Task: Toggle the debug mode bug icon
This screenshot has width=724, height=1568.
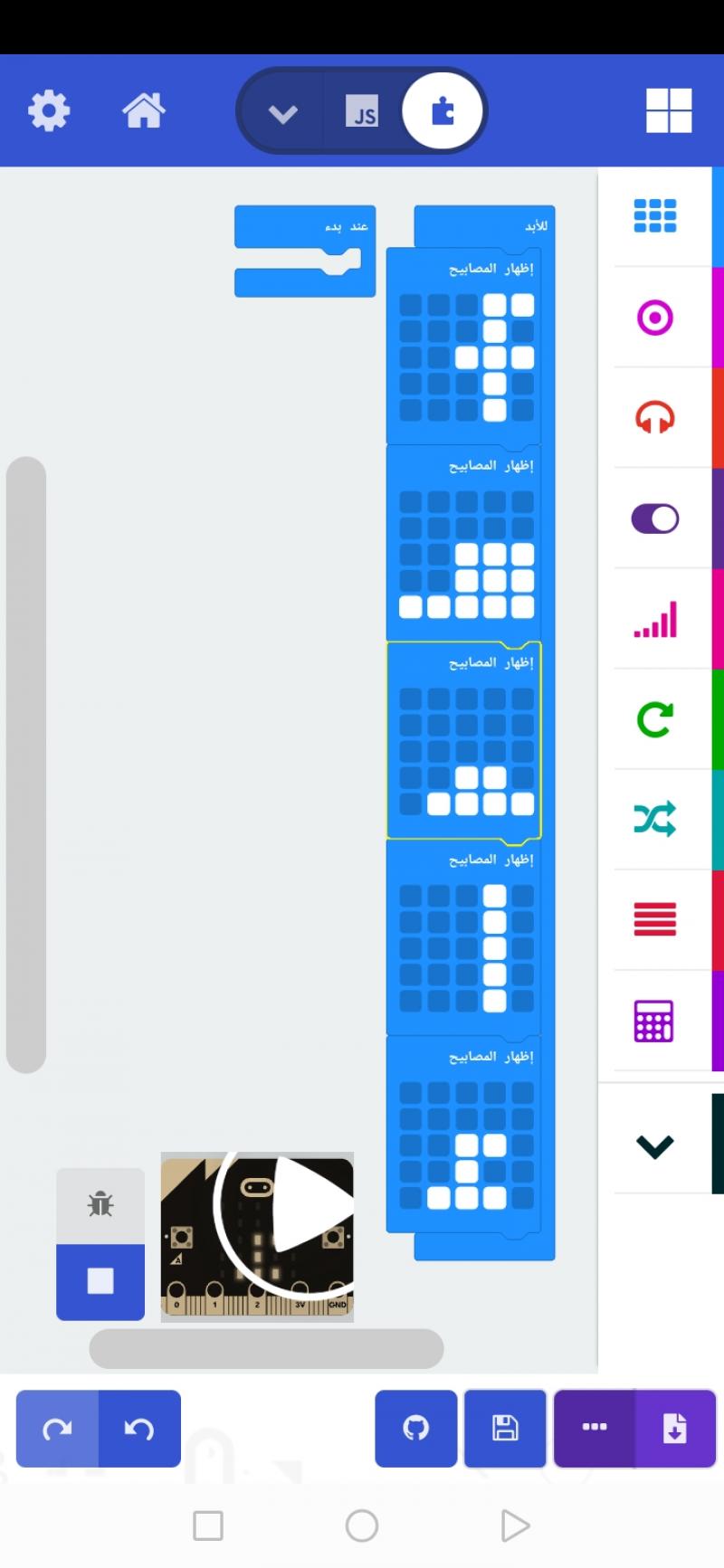Action: click(100, 1205)
